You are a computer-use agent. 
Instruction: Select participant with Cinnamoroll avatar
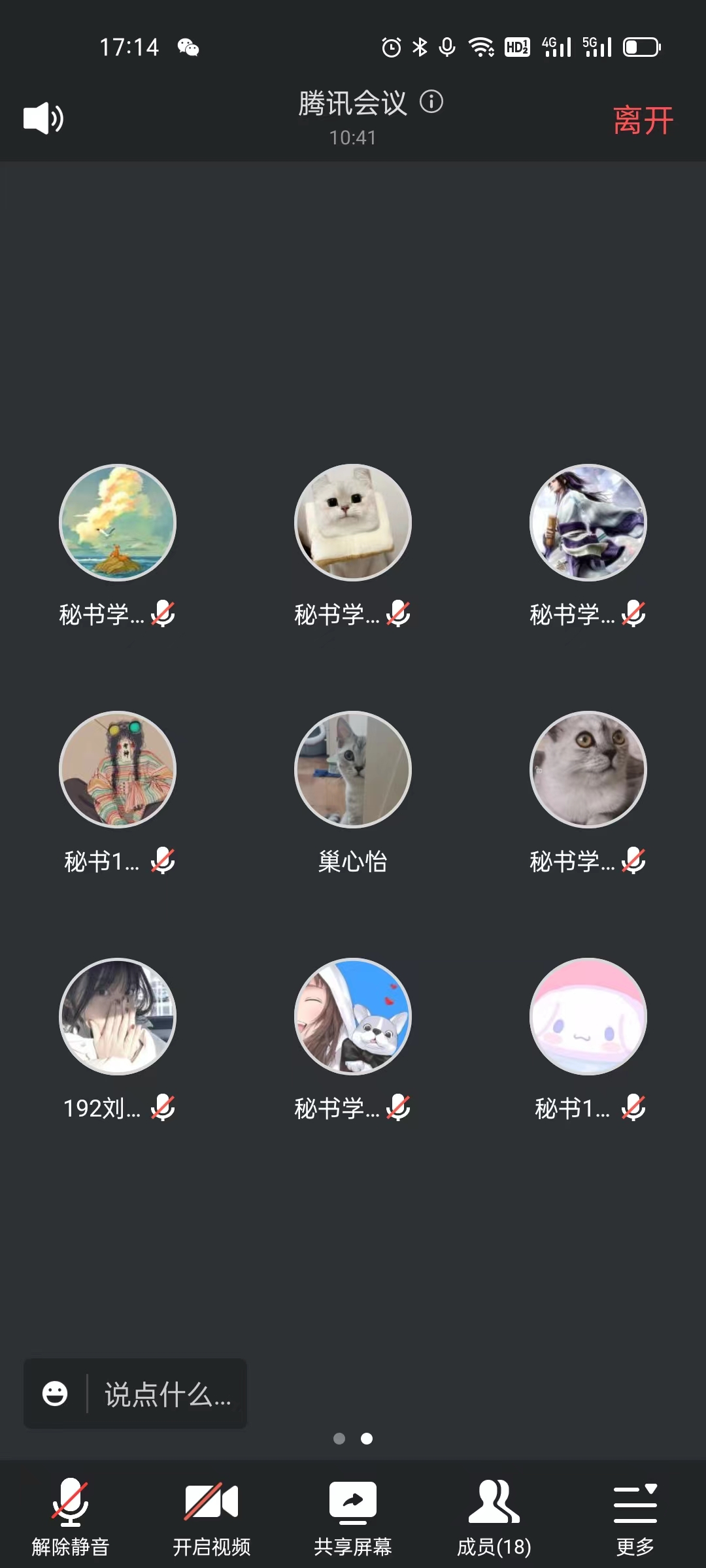pos(588,1017)
